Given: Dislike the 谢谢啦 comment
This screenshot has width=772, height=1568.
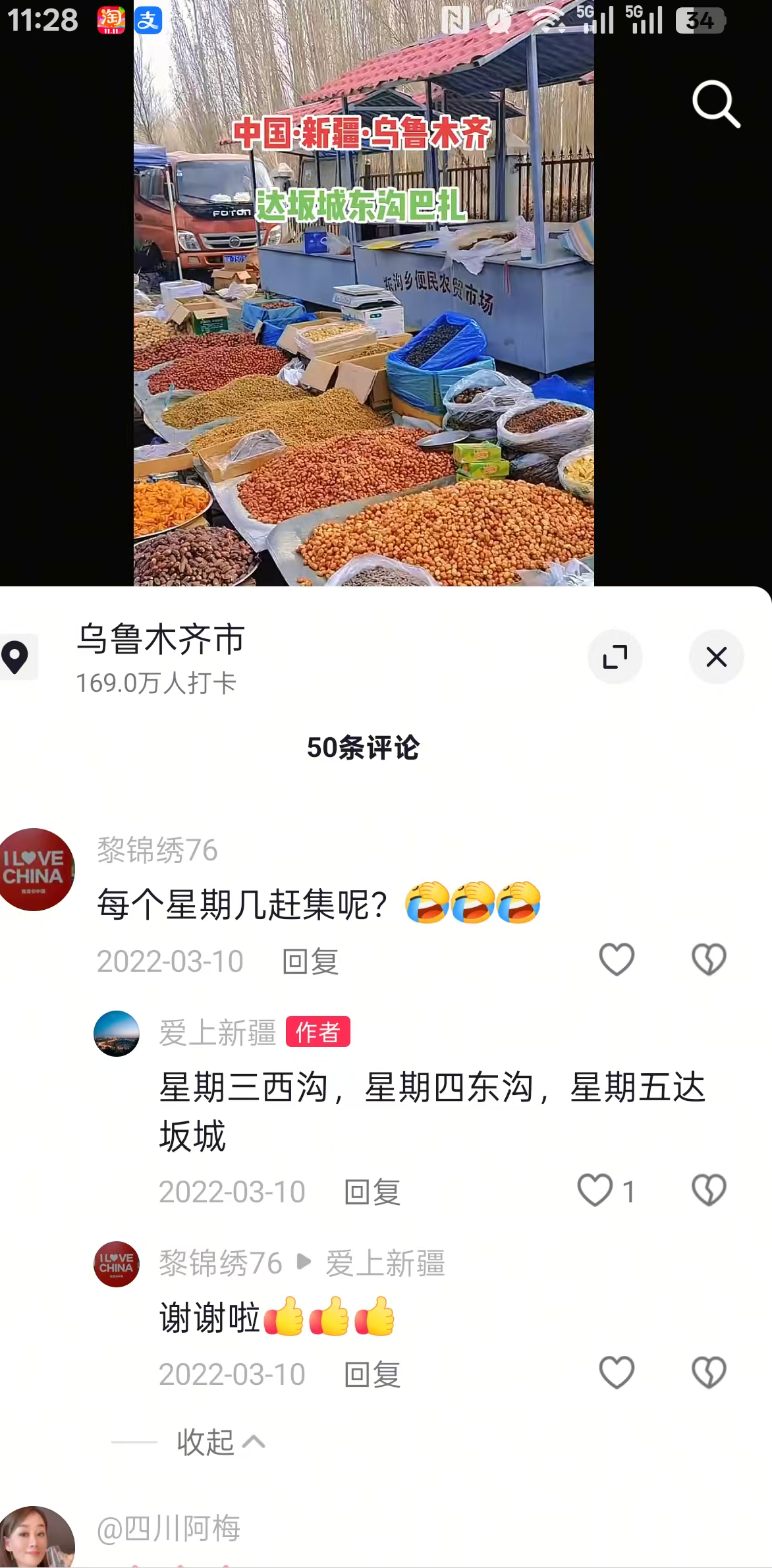Looking at the screenshot, I should click(x=709, y=1373).
